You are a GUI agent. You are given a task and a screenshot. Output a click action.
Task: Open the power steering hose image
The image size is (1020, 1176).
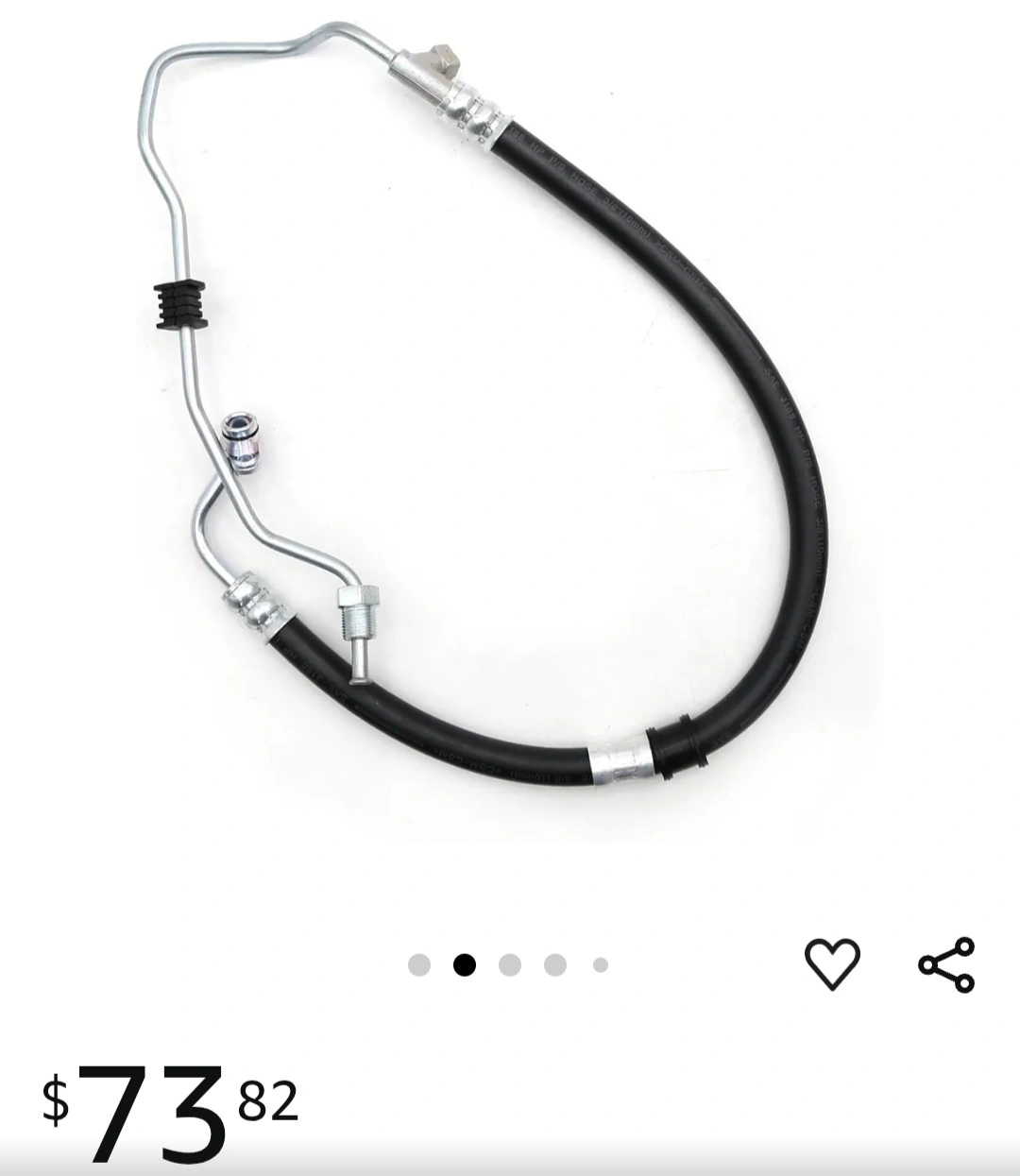[510, 416]
